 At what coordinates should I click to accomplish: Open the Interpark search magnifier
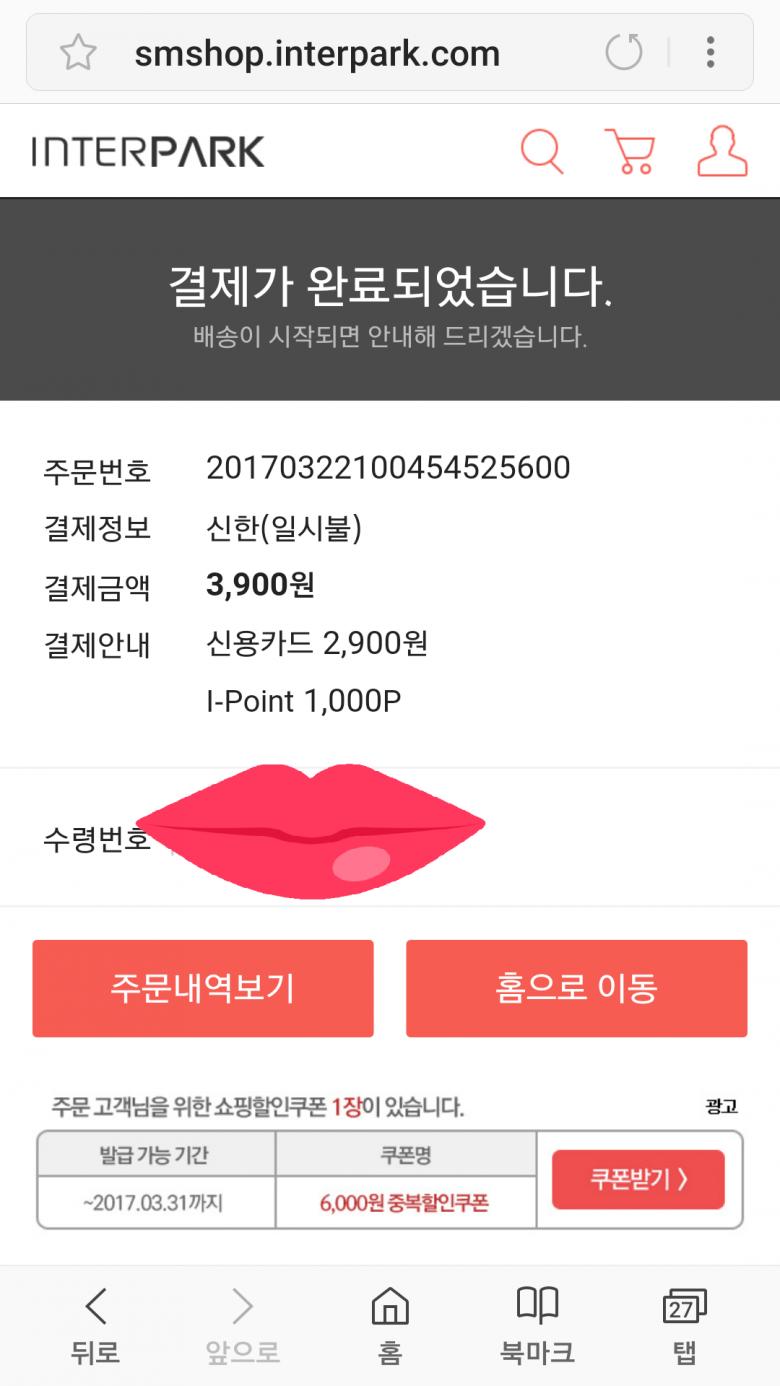point(542,152)
